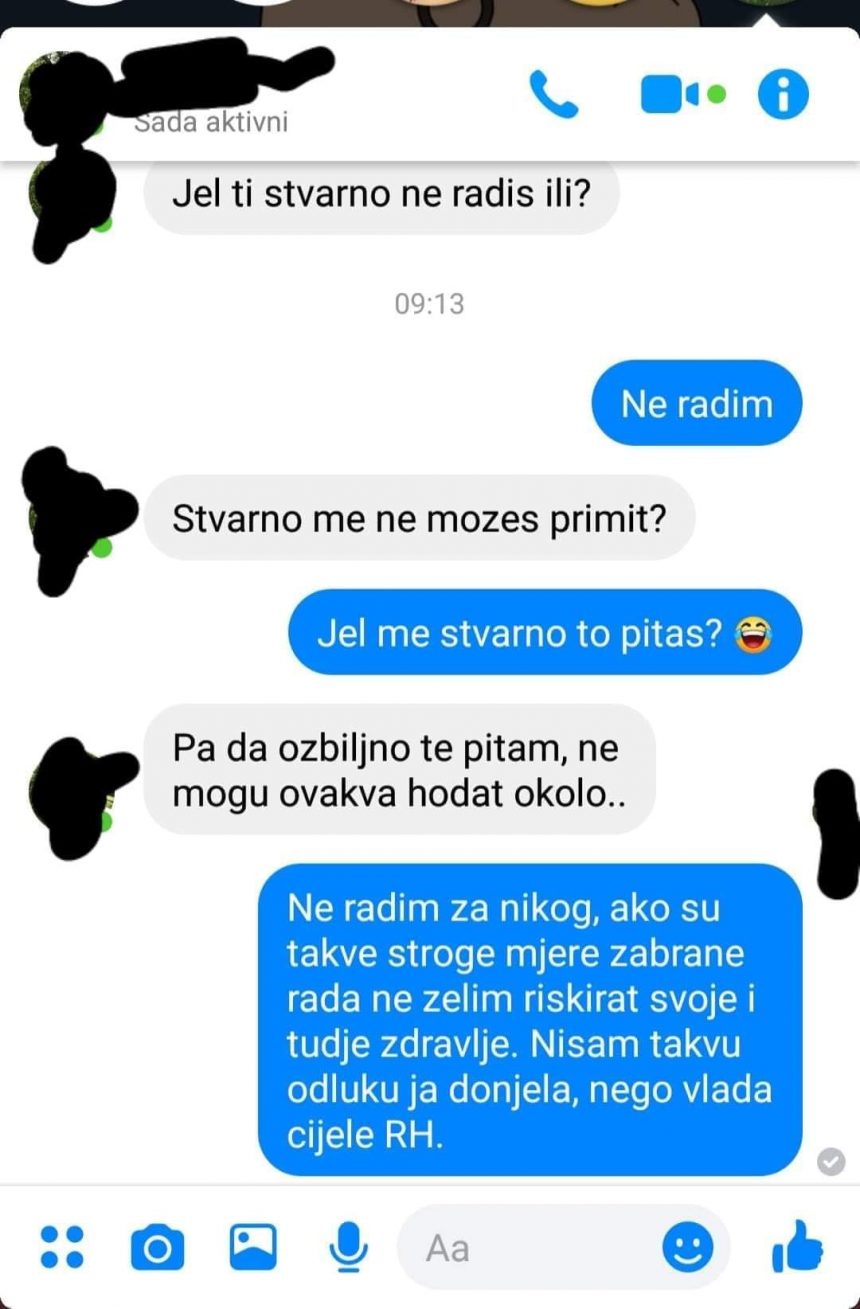Image resolution: width=860 pixels, height=1309 pixels.
Task: Send a thumbs-up like
Action: [x=797, y=1247]
